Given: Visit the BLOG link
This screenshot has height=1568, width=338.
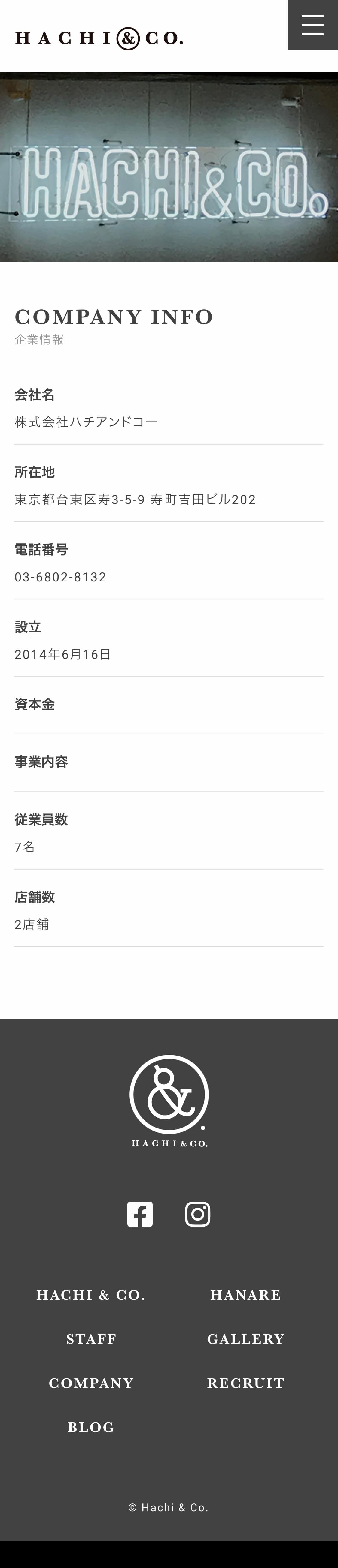Looking at the screenshot, I should tap(91, 1427).
